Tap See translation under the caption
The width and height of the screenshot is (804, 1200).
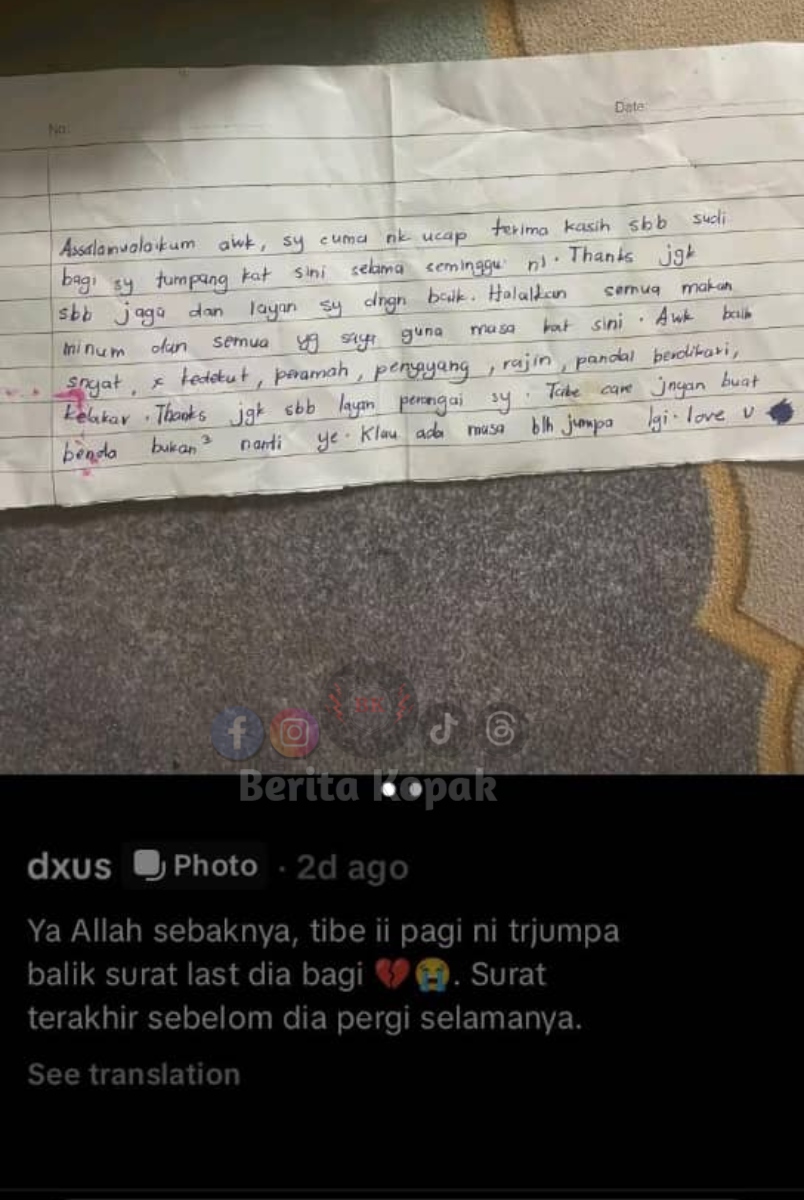[x=133, y=1075]
